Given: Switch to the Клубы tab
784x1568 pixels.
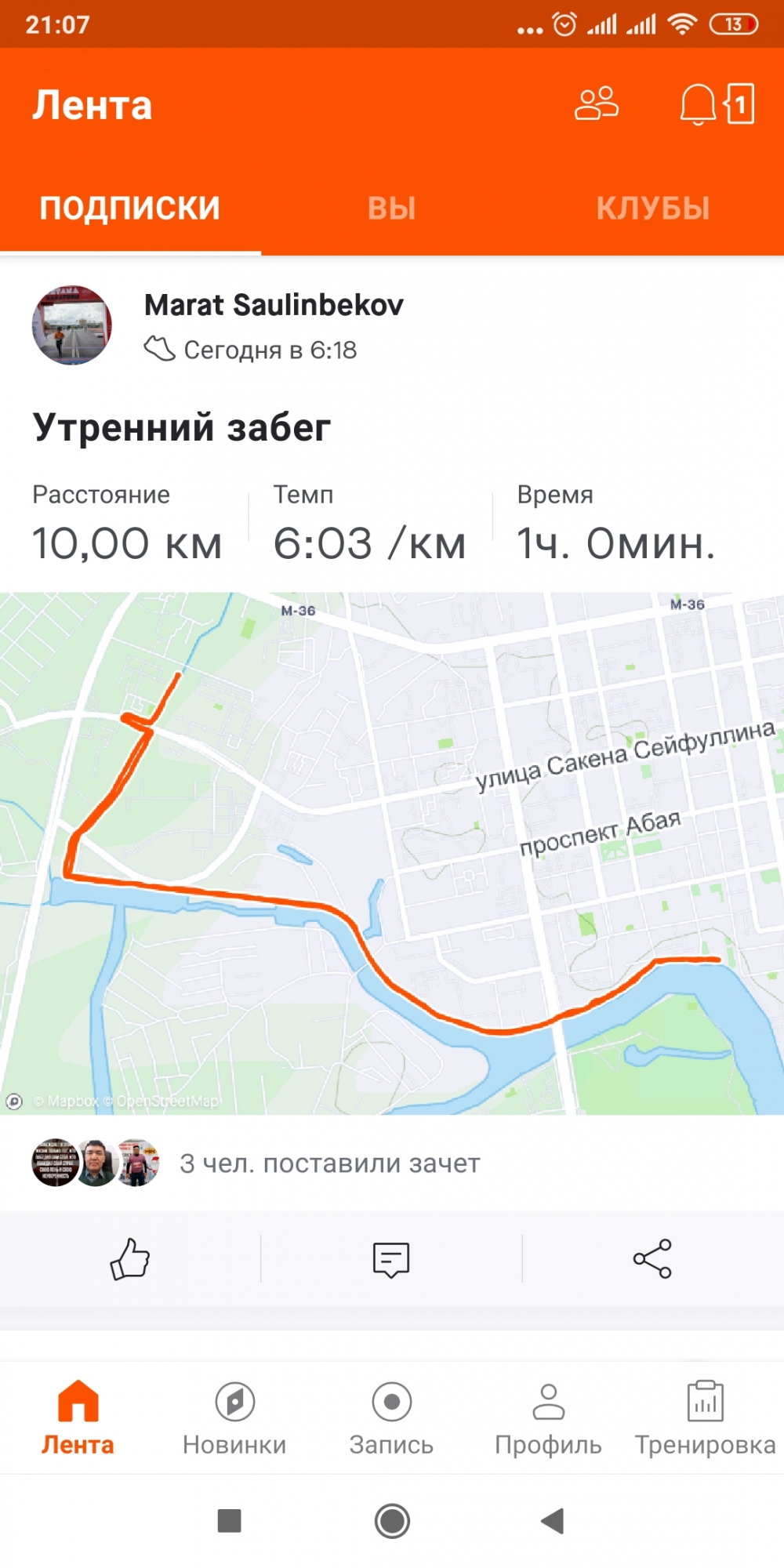Looking at the screenshot, I should [653, 209].
